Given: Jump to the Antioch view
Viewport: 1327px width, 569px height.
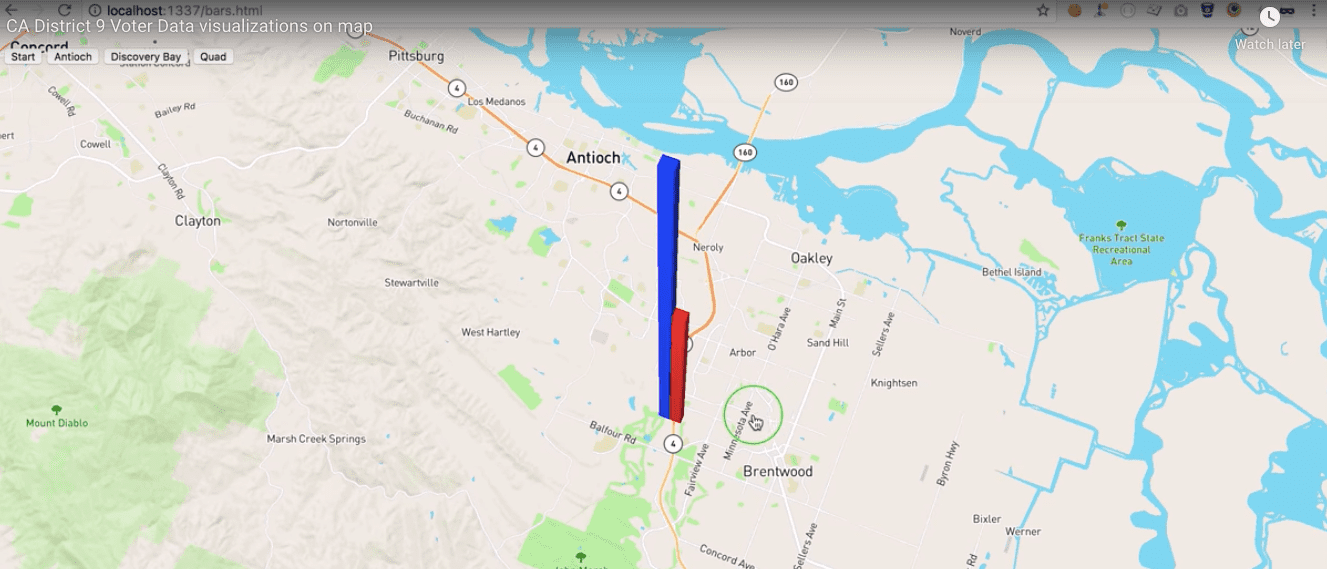Looking at the screenshot, I should [x=73, y=57].
